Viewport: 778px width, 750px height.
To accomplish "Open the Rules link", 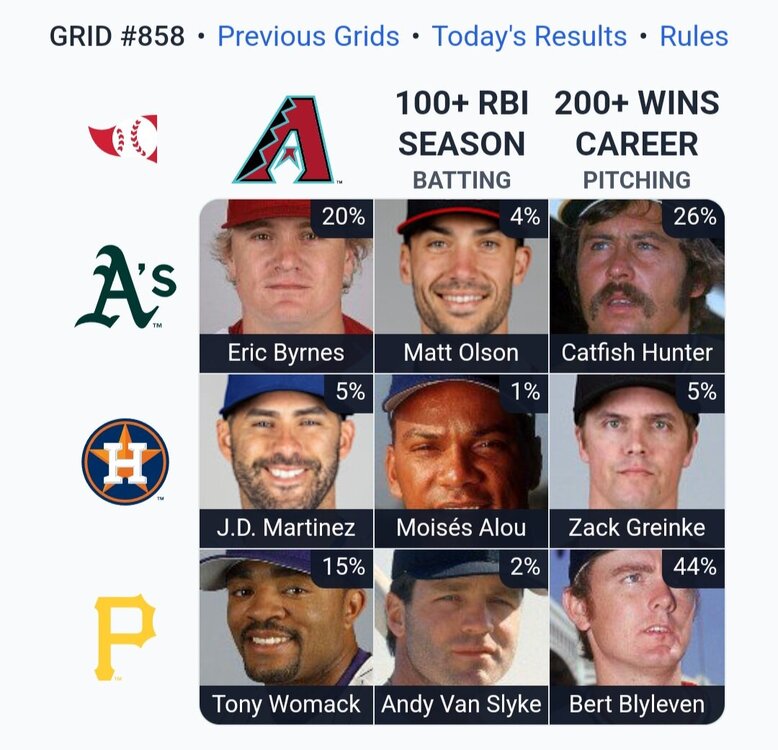I will tap(693, 37).
